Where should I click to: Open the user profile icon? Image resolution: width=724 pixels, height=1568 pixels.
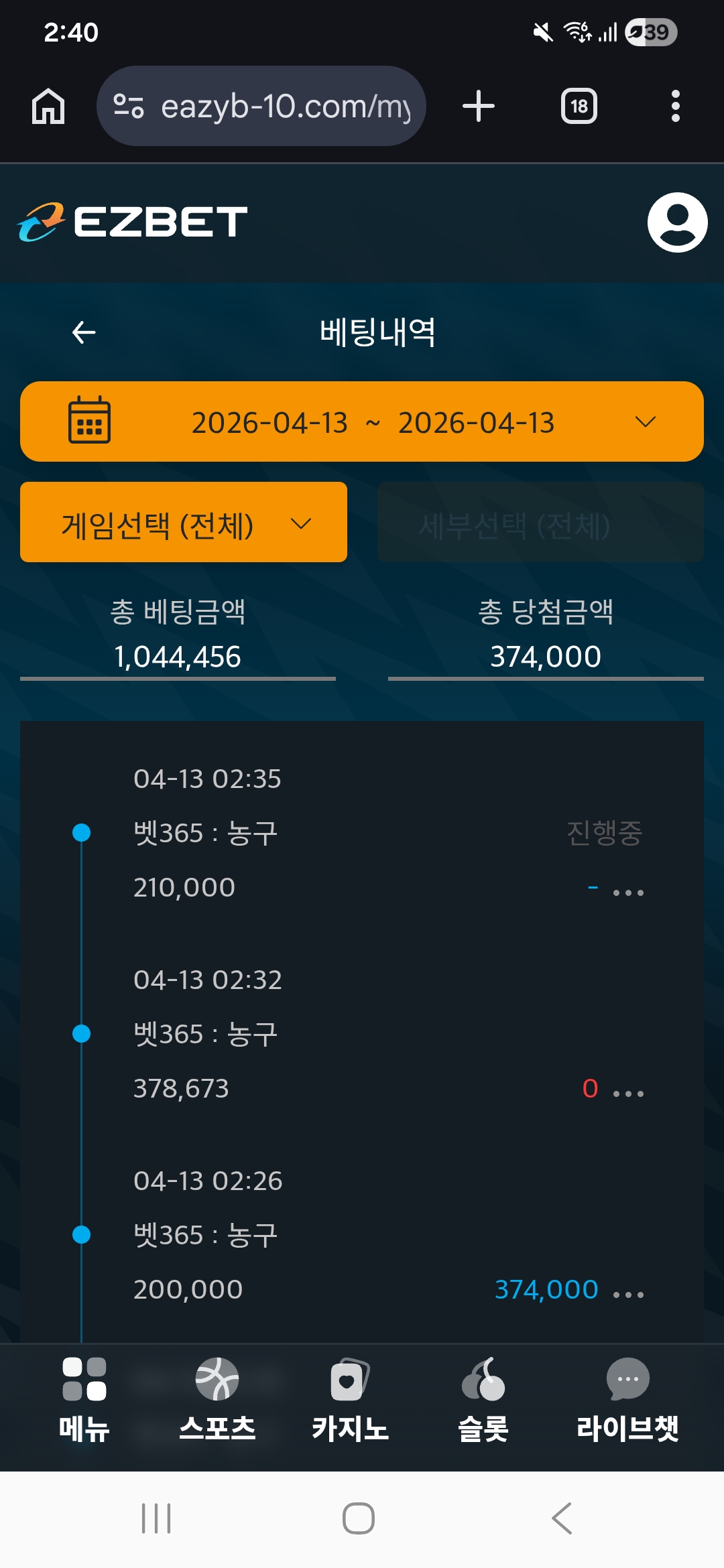(677, 222)
